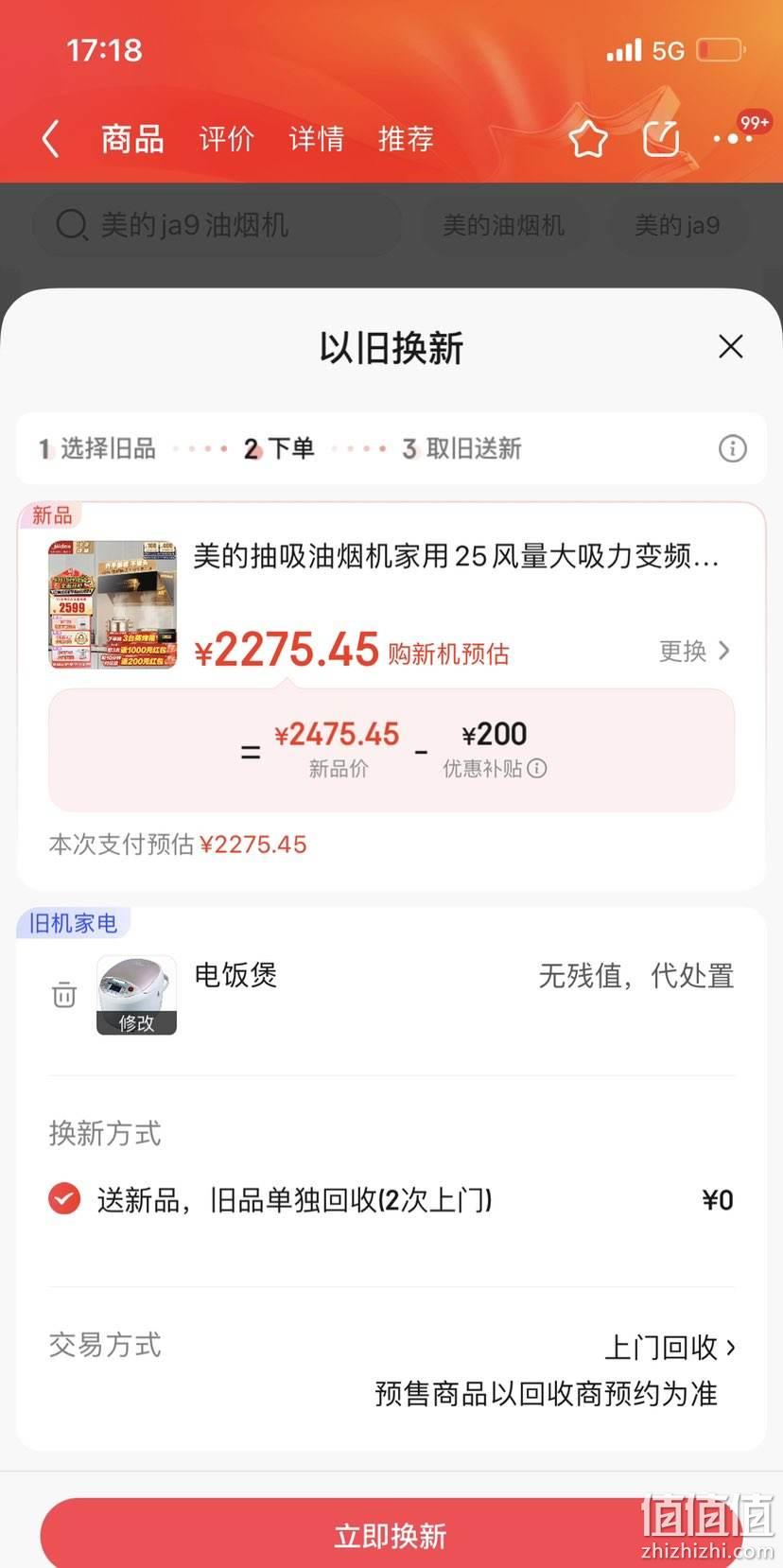
Task: Tap 更换 to change the new product
Action: (695, 651)
